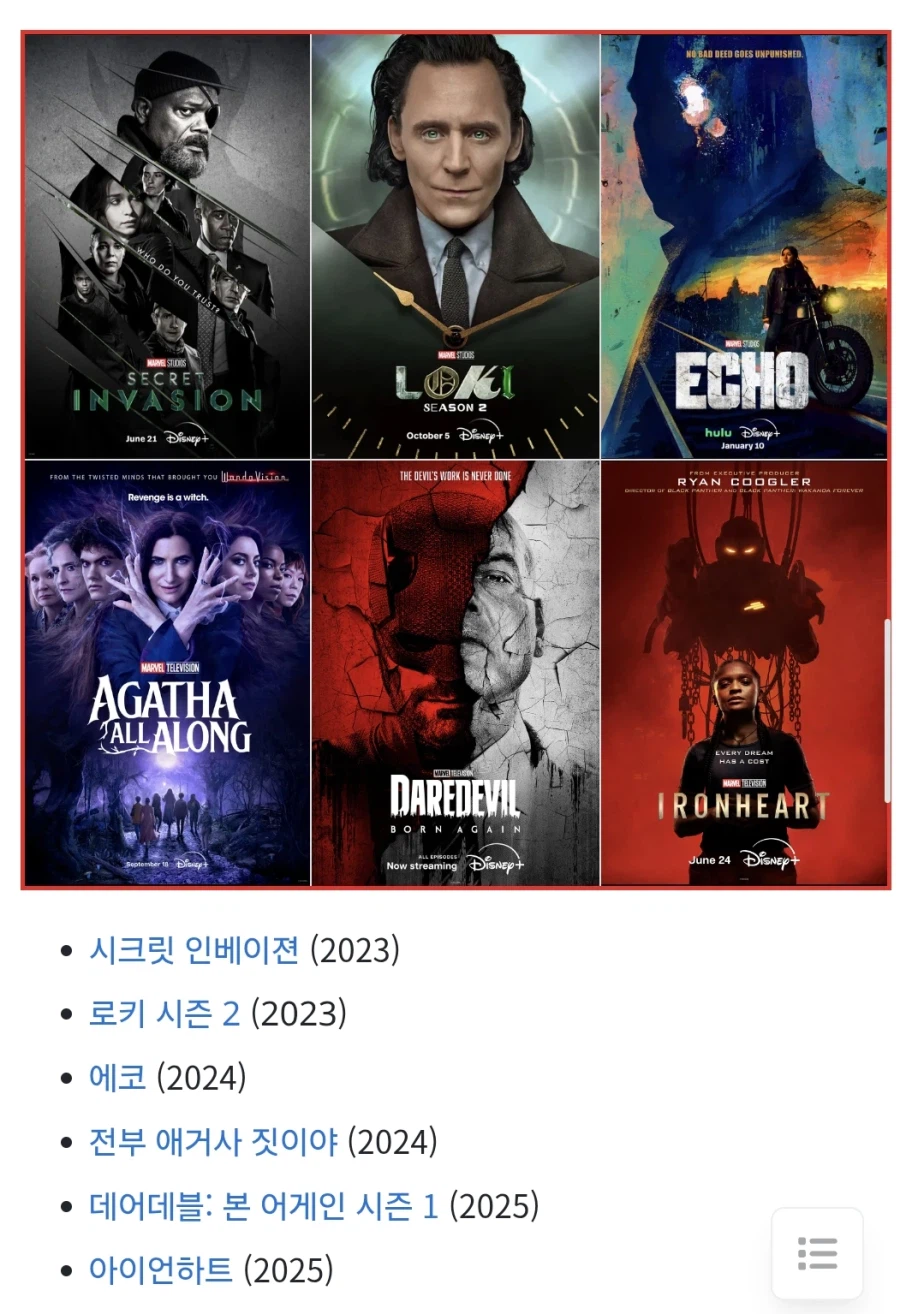Click the Disney+ logo on the Echo poster
Screen dimensions: 900x1314
coord(762,432)
